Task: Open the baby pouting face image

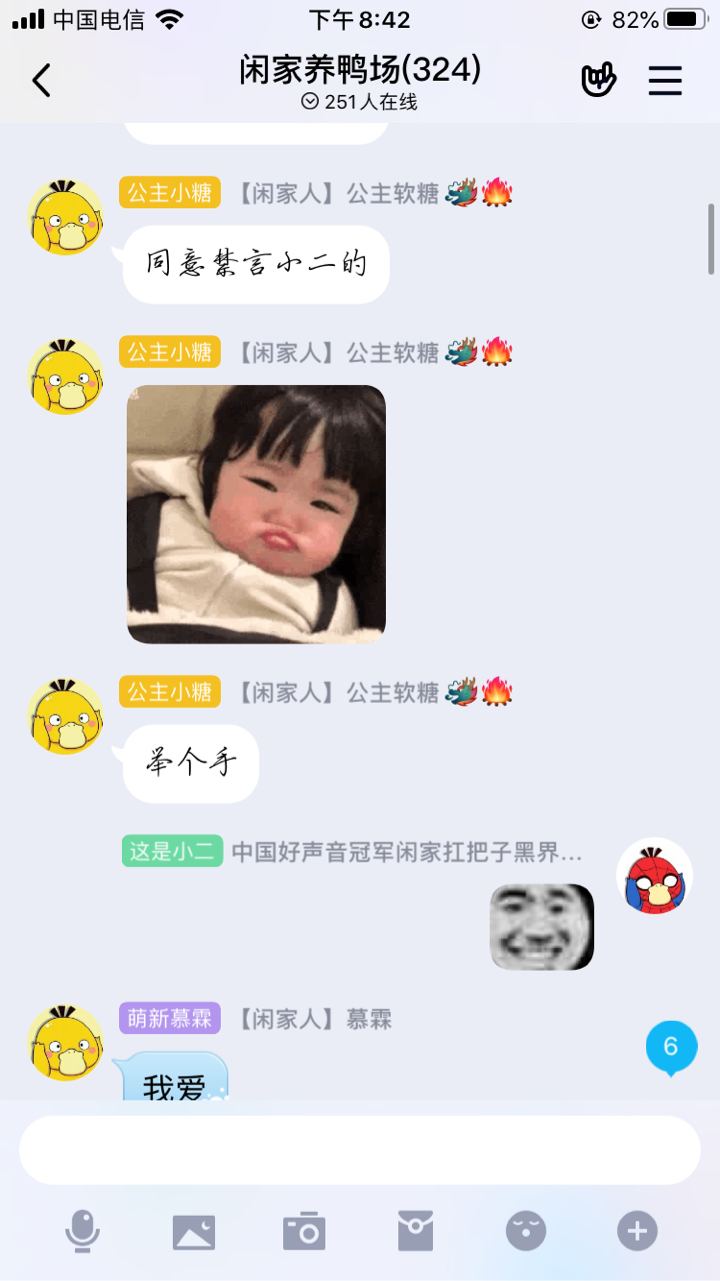Action: (256, 514)
